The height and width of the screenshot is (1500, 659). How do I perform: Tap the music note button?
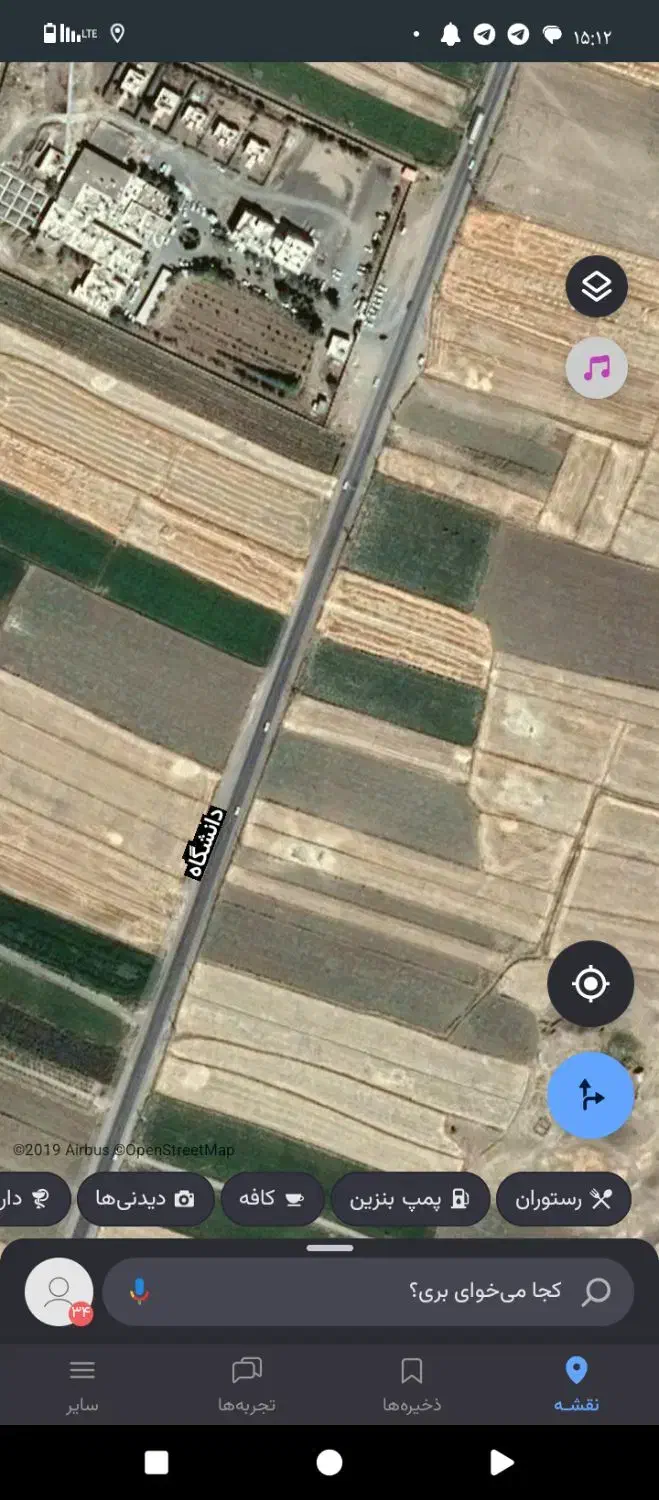coord(596,368)
